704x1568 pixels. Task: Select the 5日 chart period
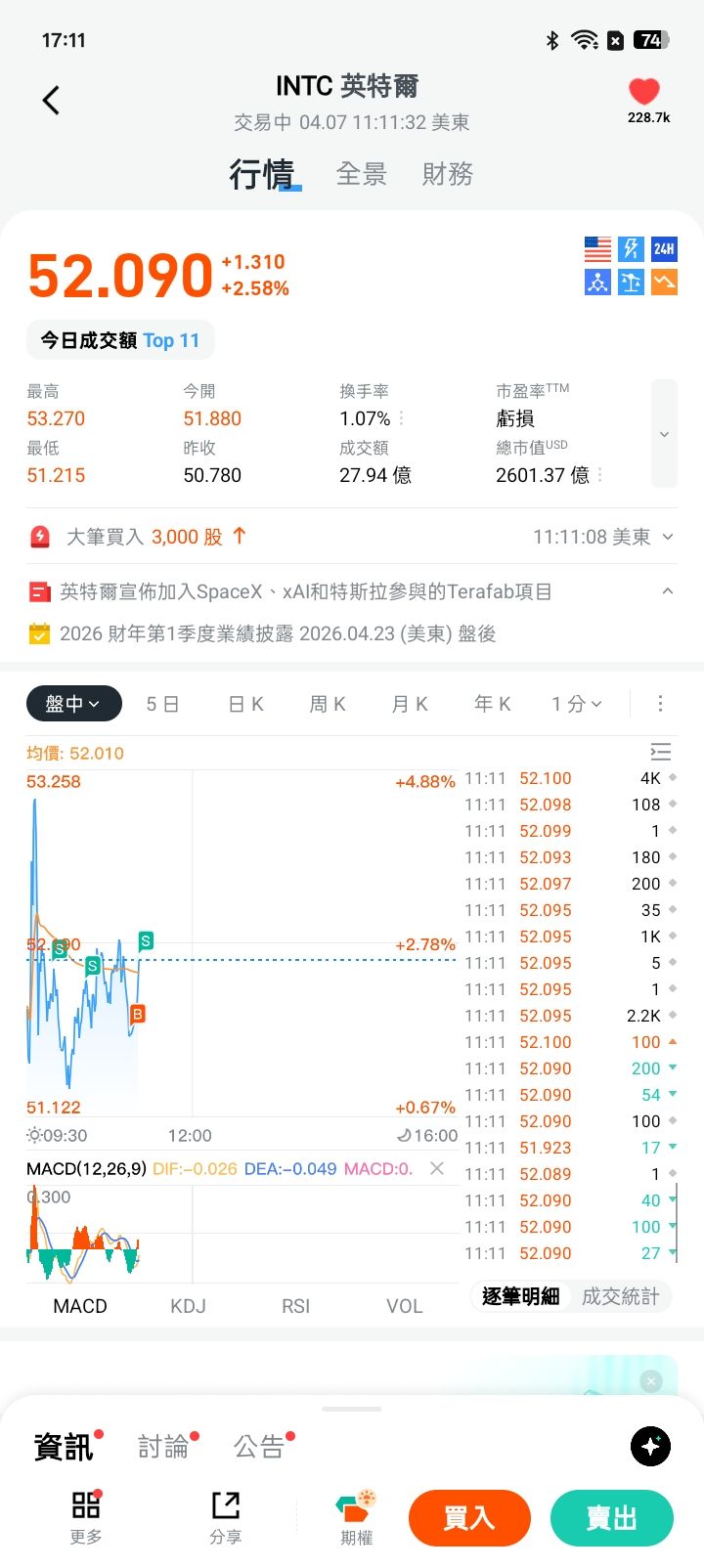162,704
